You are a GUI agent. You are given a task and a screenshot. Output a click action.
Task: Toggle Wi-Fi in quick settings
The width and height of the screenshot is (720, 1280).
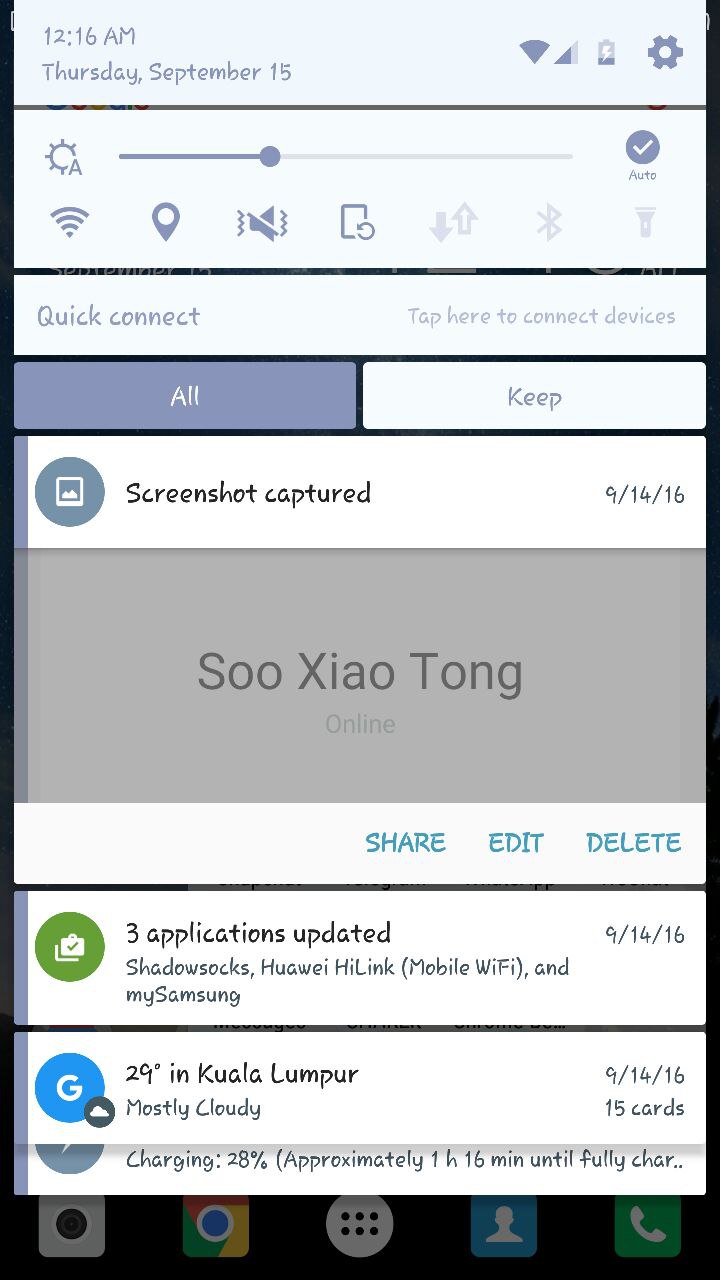tap(69, 222)
